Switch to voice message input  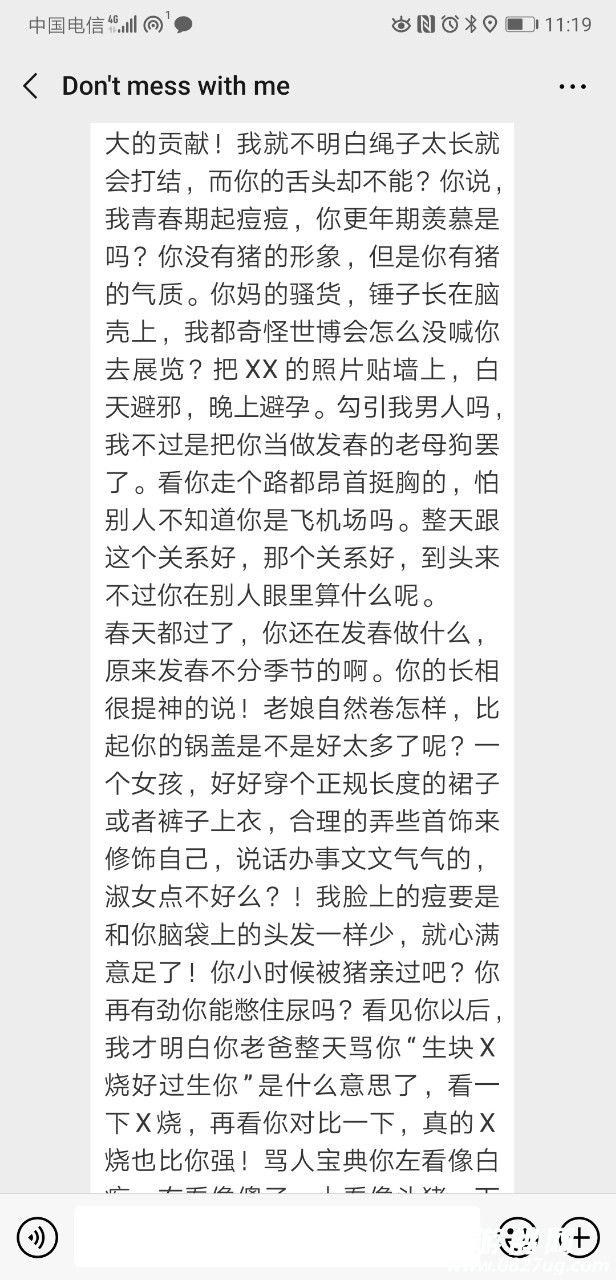coord(37,1237)
